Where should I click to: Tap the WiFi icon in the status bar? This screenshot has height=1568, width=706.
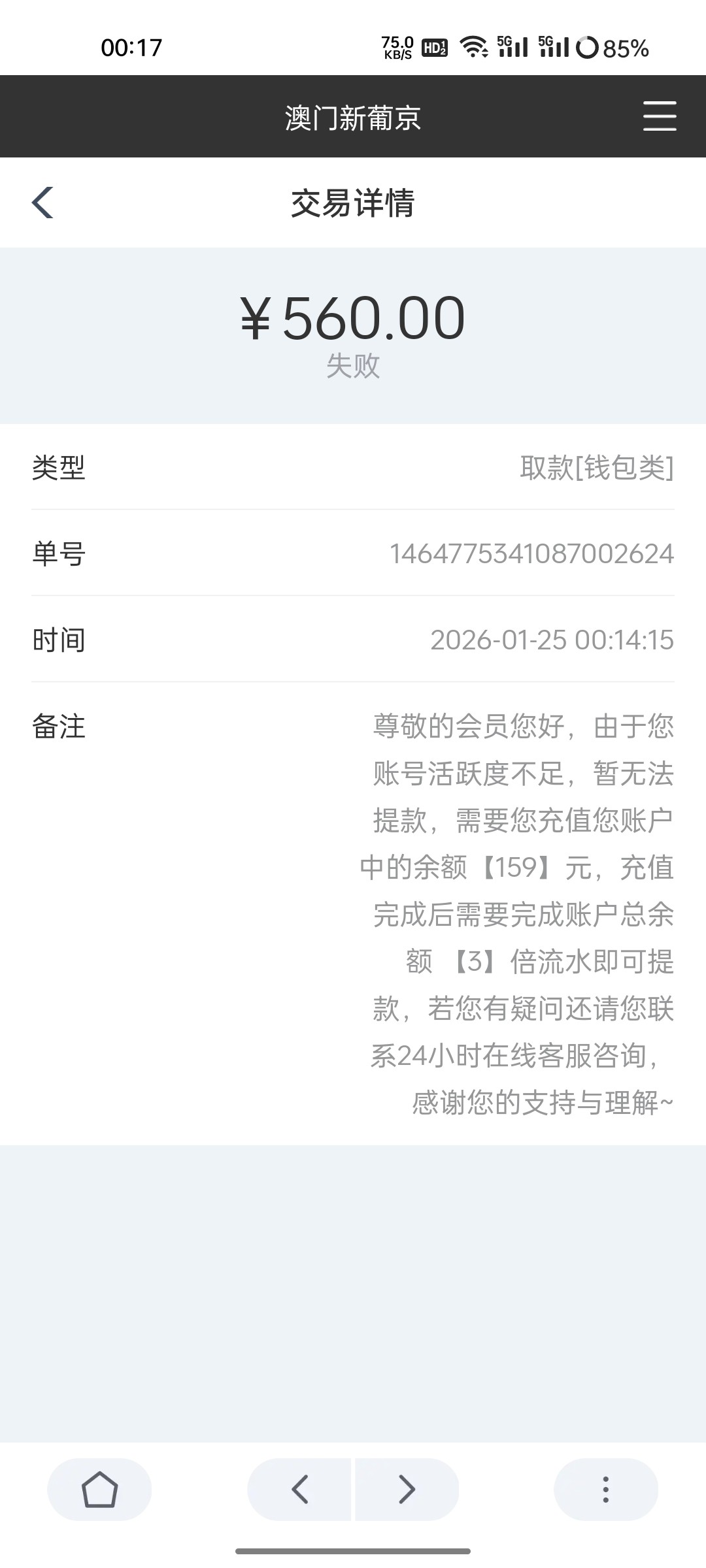pyautogui.click(x=473, y=46)
